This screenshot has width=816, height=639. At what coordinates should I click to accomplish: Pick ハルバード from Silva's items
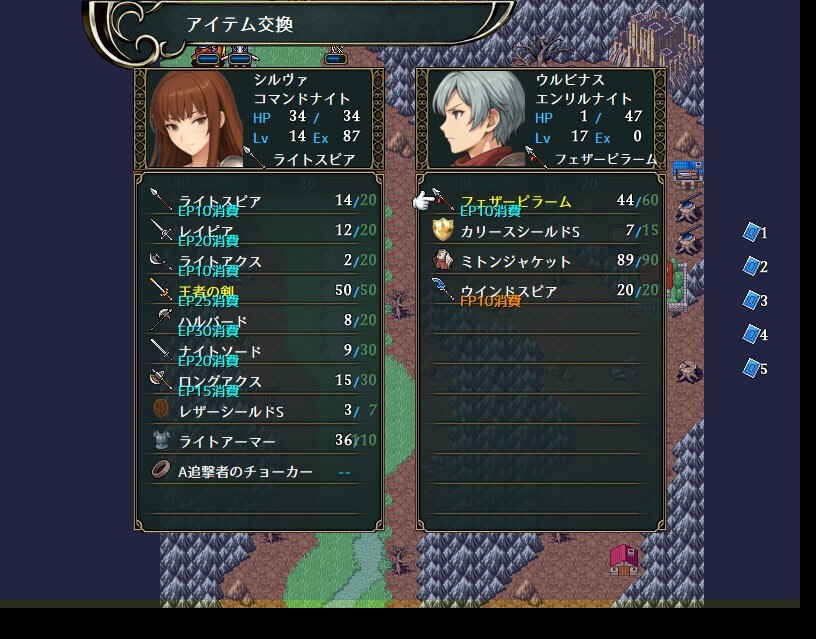click(258, 322)
